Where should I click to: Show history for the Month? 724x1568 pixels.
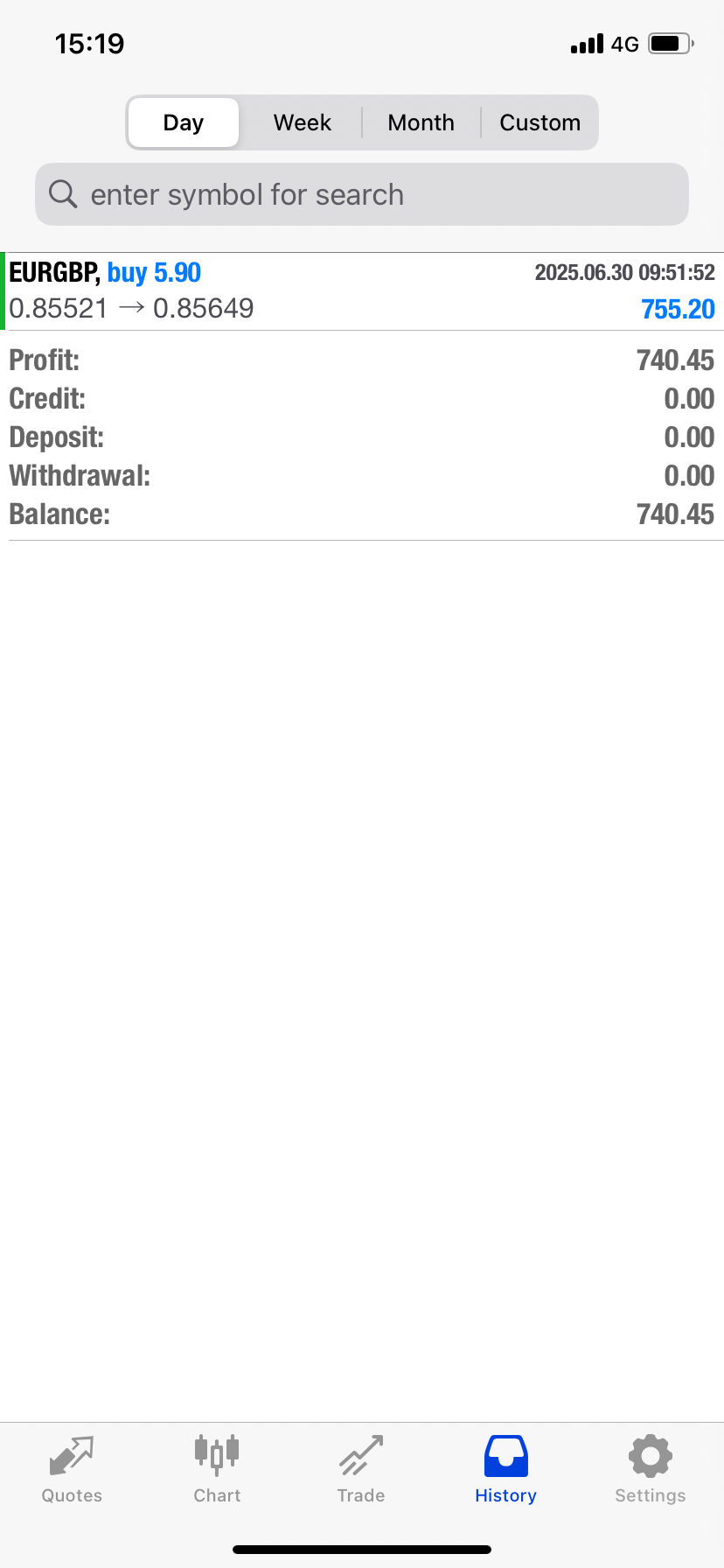click(x=421, y=122)
